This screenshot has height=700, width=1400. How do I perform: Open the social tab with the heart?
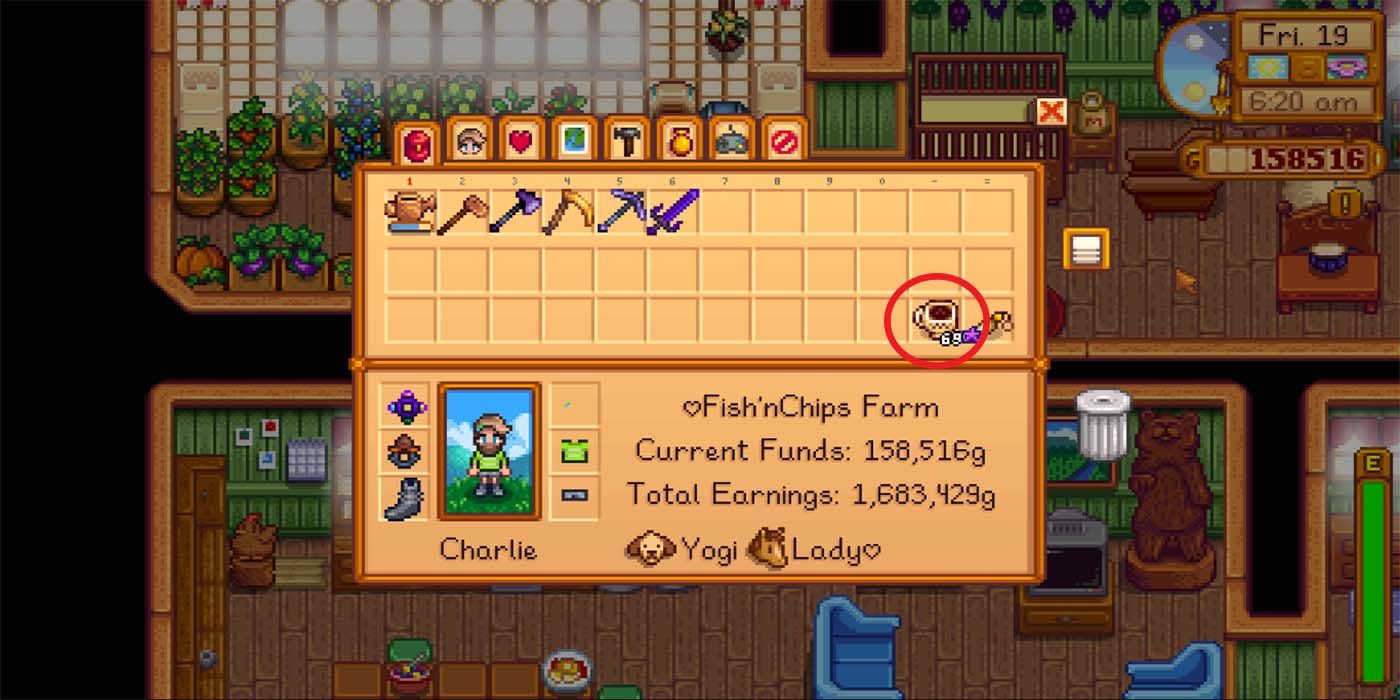[521, 142]
